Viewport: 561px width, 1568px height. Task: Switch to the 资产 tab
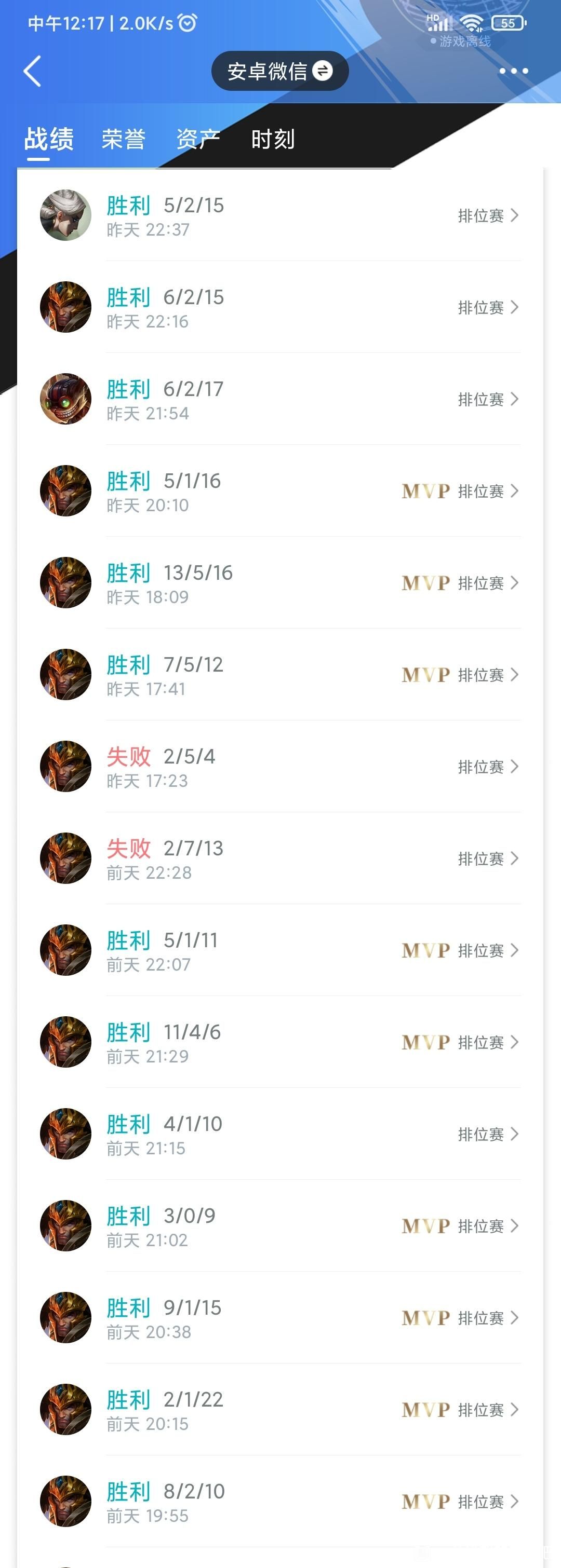[197, 140]
